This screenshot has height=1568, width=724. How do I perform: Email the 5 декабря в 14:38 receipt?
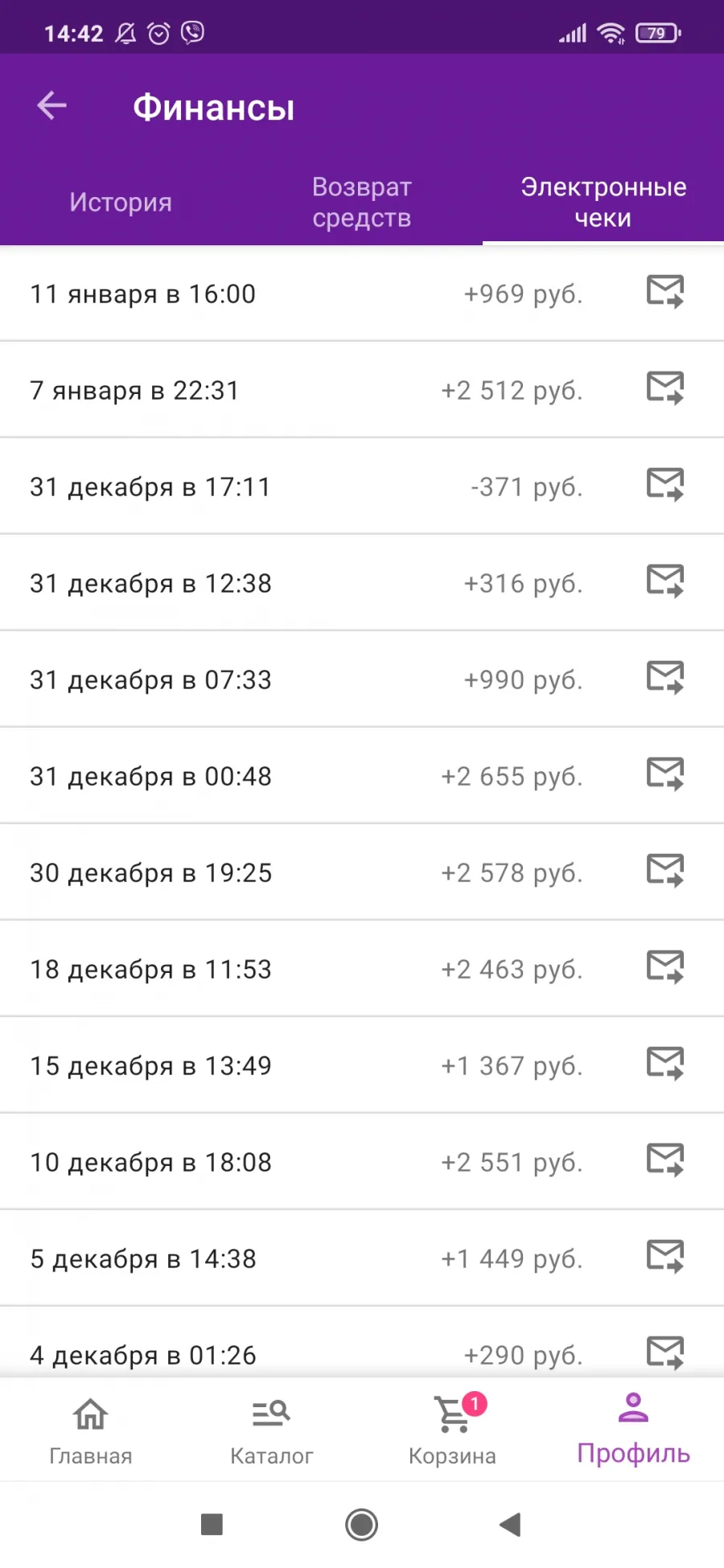coord(665,1257)
